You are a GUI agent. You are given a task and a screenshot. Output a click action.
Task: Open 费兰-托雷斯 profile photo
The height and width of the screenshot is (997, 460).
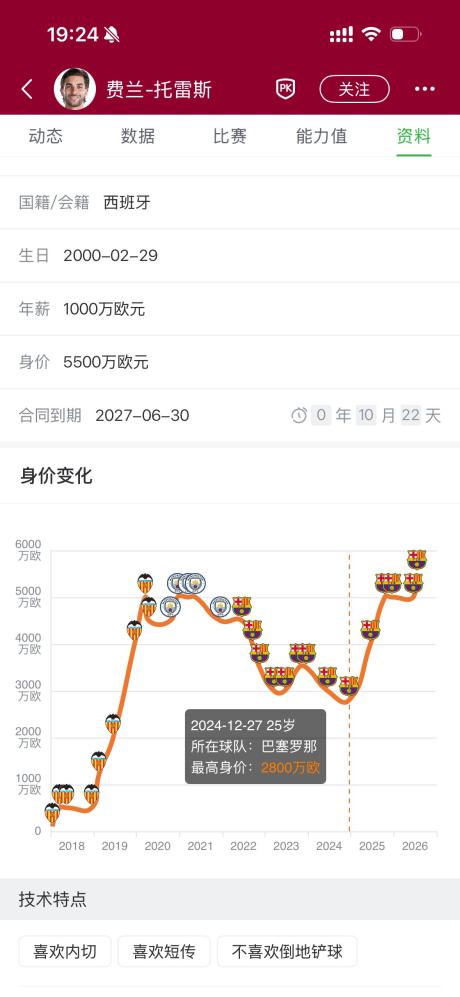pyautogui.click(x=75, y=89)
